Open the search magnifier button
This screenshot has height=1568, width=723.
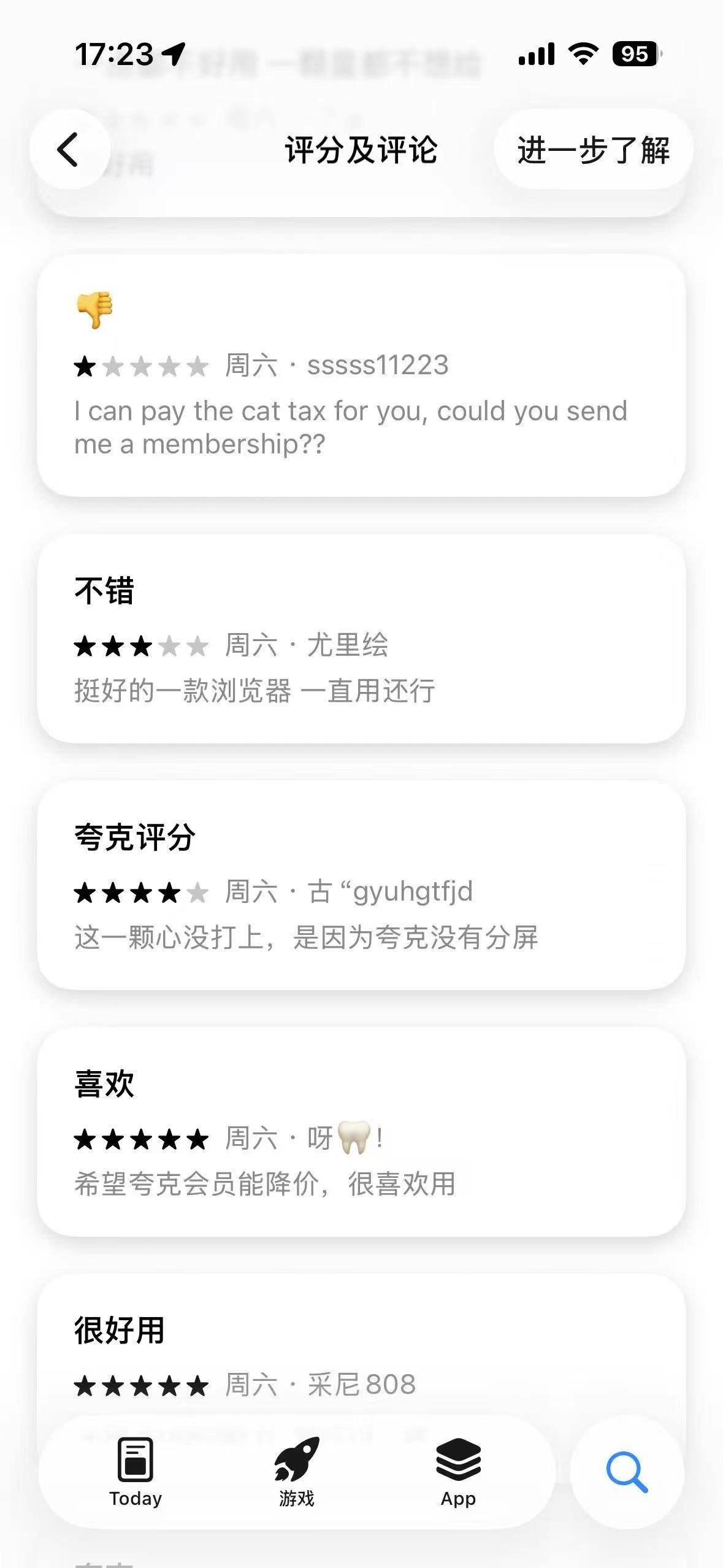[x=627, y=1471]
